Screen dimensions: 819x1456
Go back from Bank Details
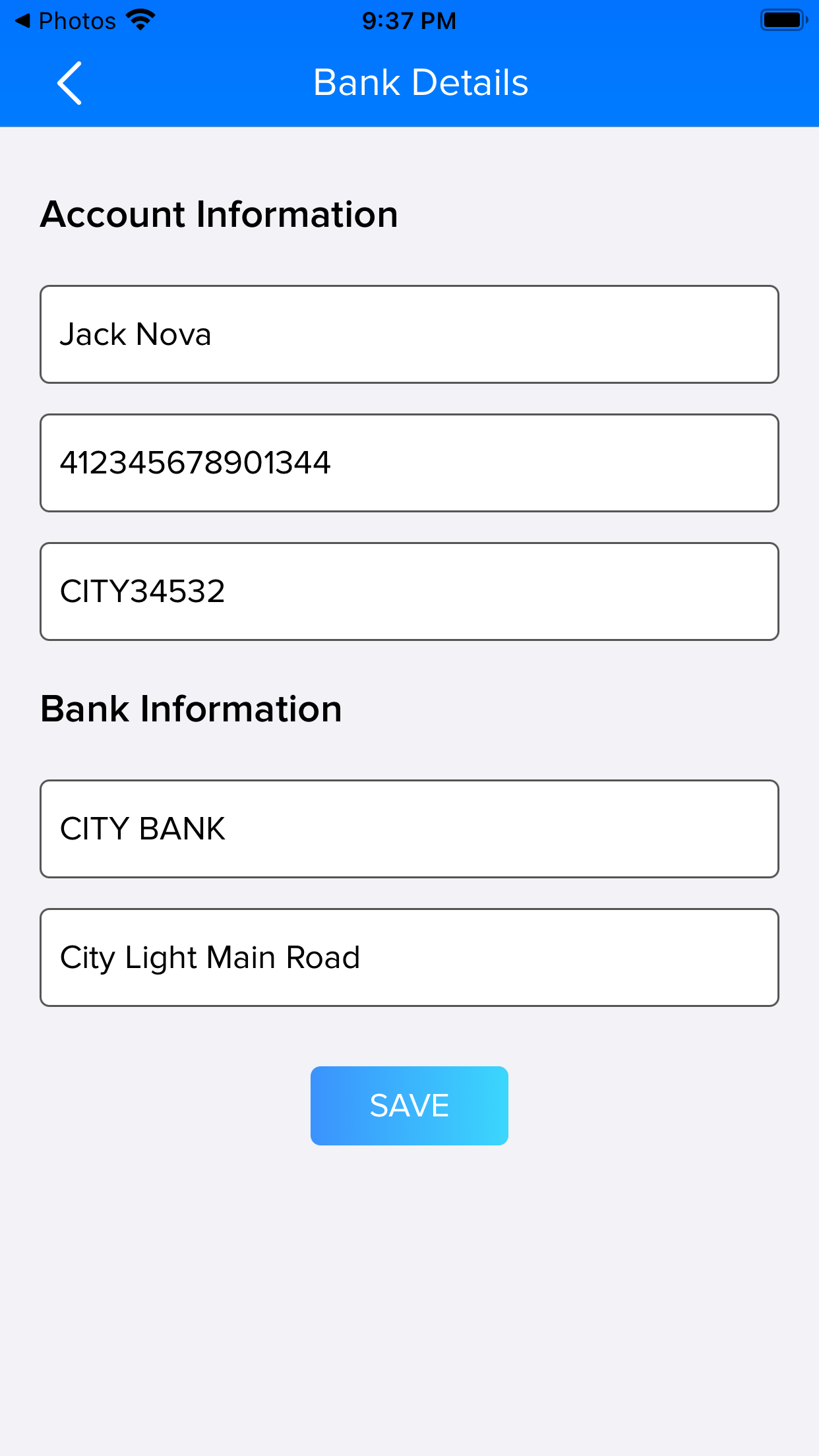[x=69, y=83]
